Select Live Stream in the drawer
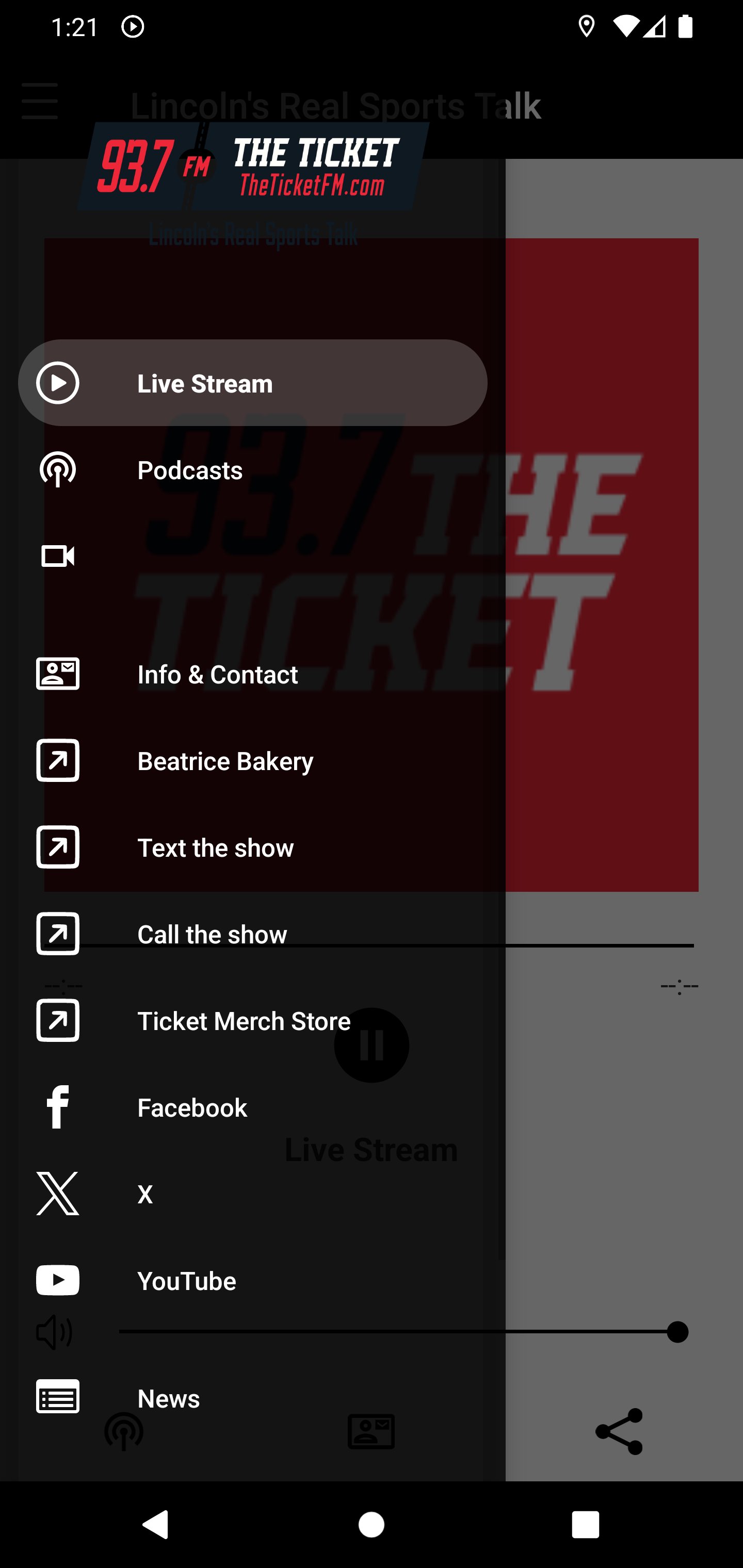 (x=252, y=383)
